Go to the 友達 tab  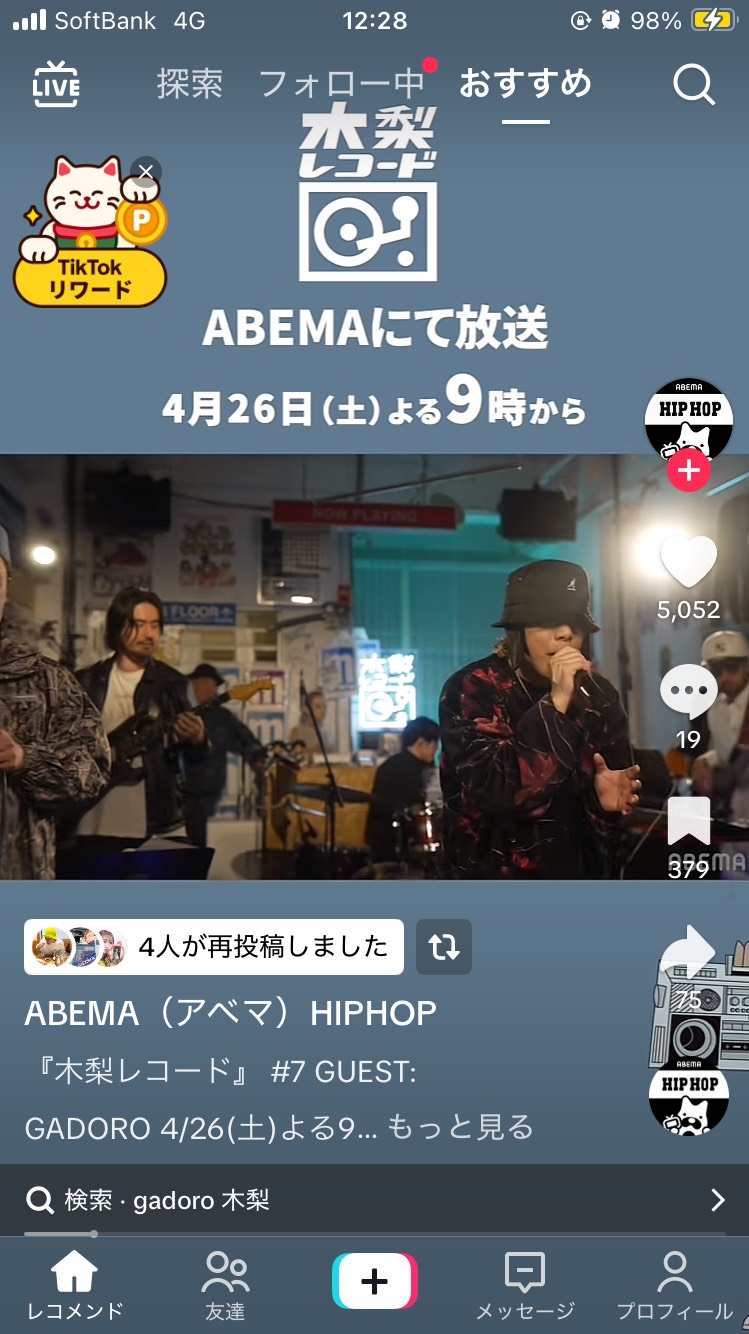point(225,1286)
